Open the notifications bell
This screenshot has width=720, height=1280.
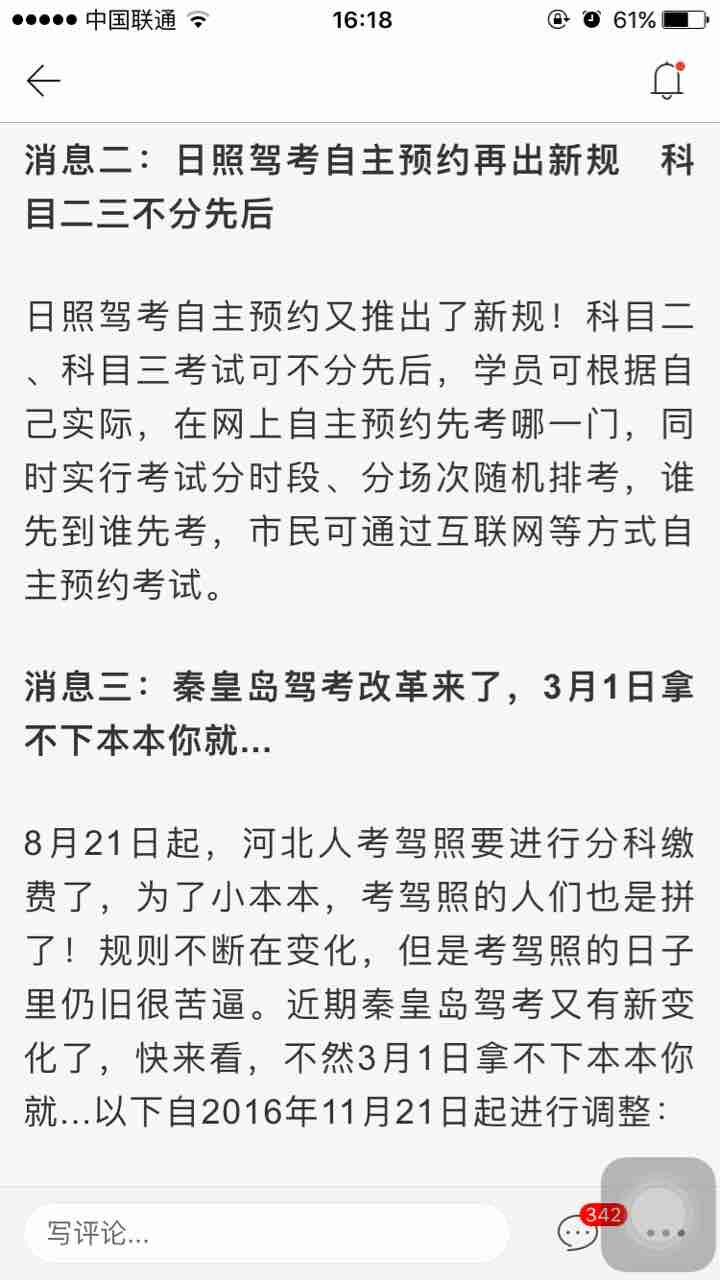(x=667, y=80)
